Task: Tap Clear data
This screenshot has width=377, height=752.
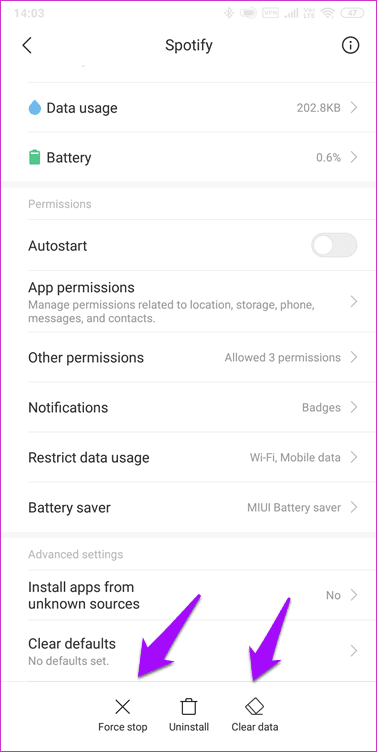Action: tap(255, 715)
